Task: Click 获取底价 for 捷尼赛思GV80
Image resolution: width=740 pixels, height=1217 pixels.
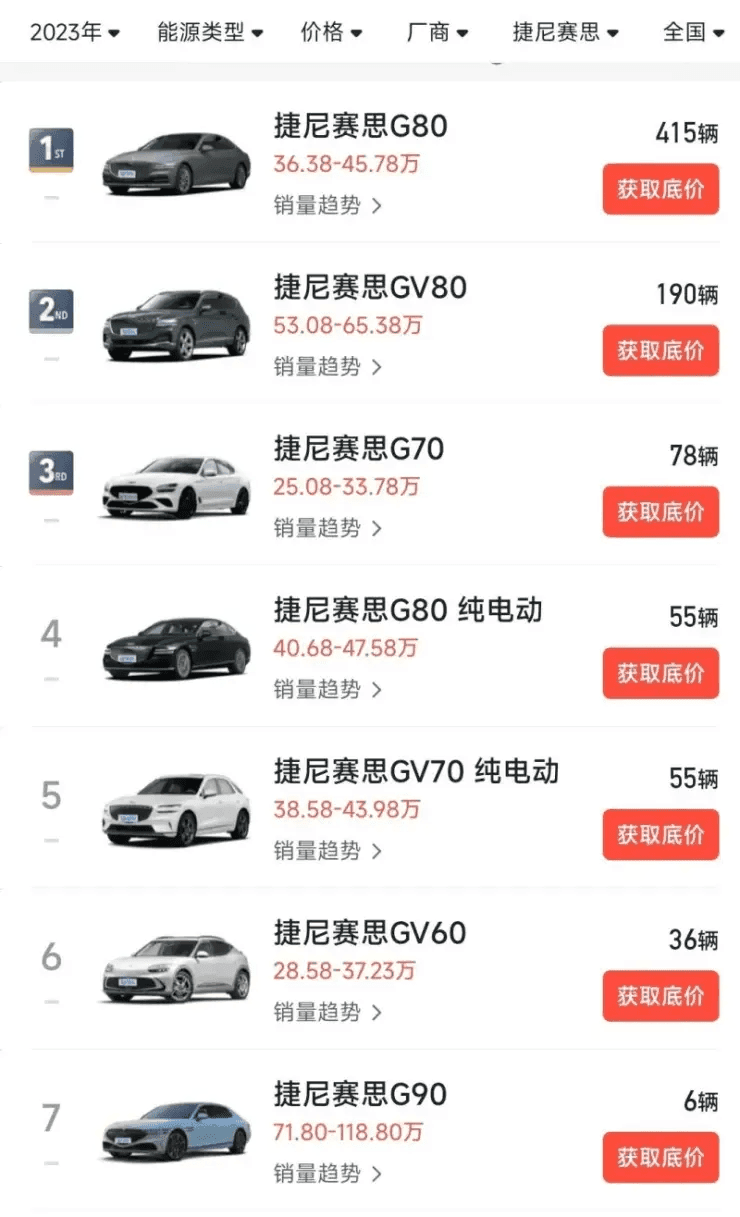Action: point(660,350)
